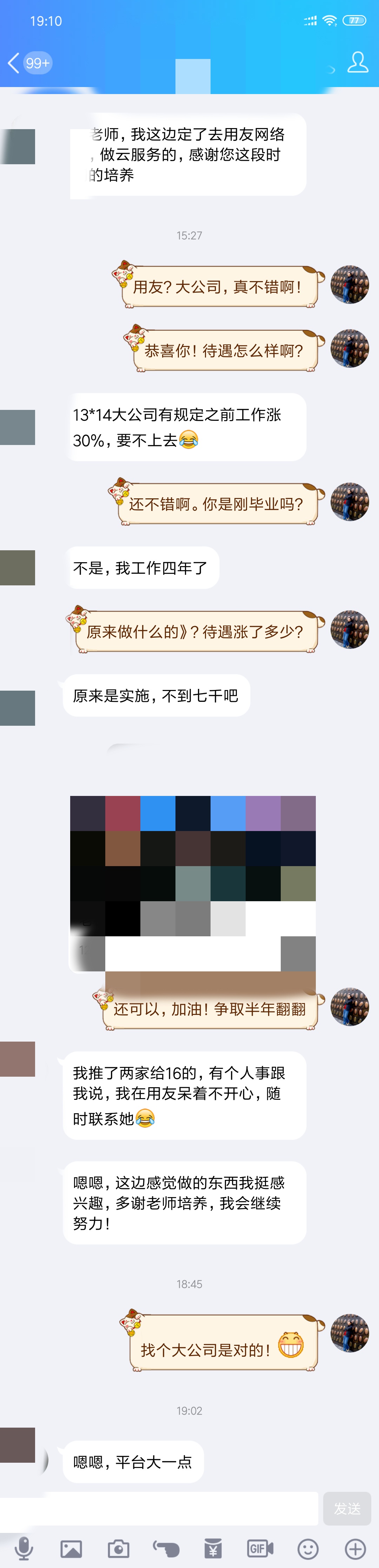Open the red packet icon
This screenshot has width=379, height=1568.
(213, 1548)
